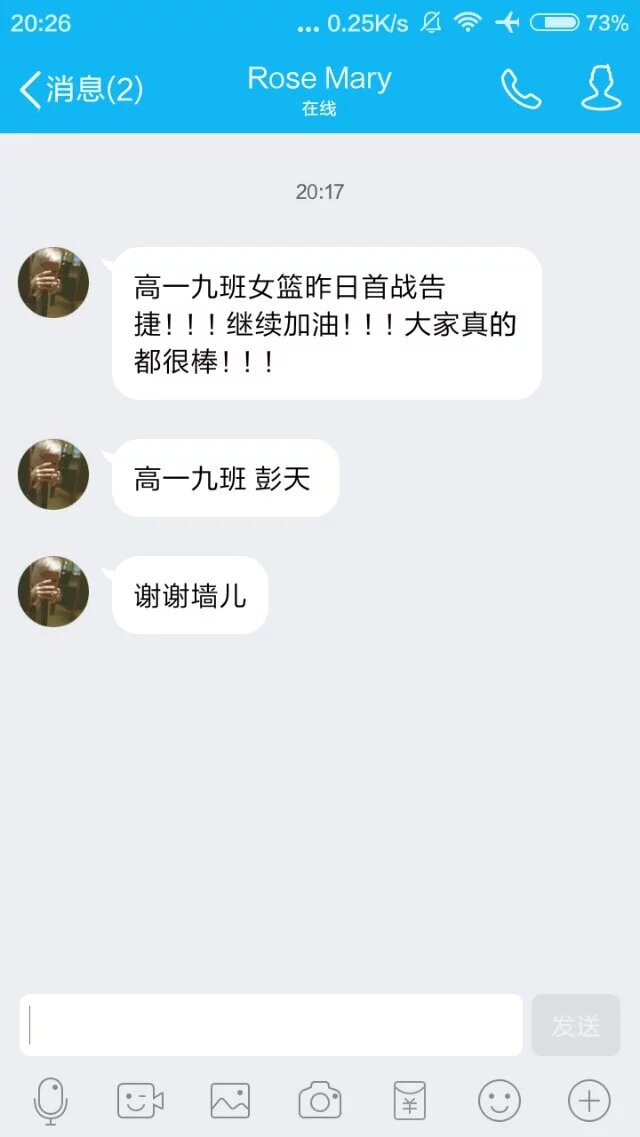Viewport: 640px width, 1137px height.
Task: Tap the avatar beside 高一九班 彭天
Action: pos(53,474)
